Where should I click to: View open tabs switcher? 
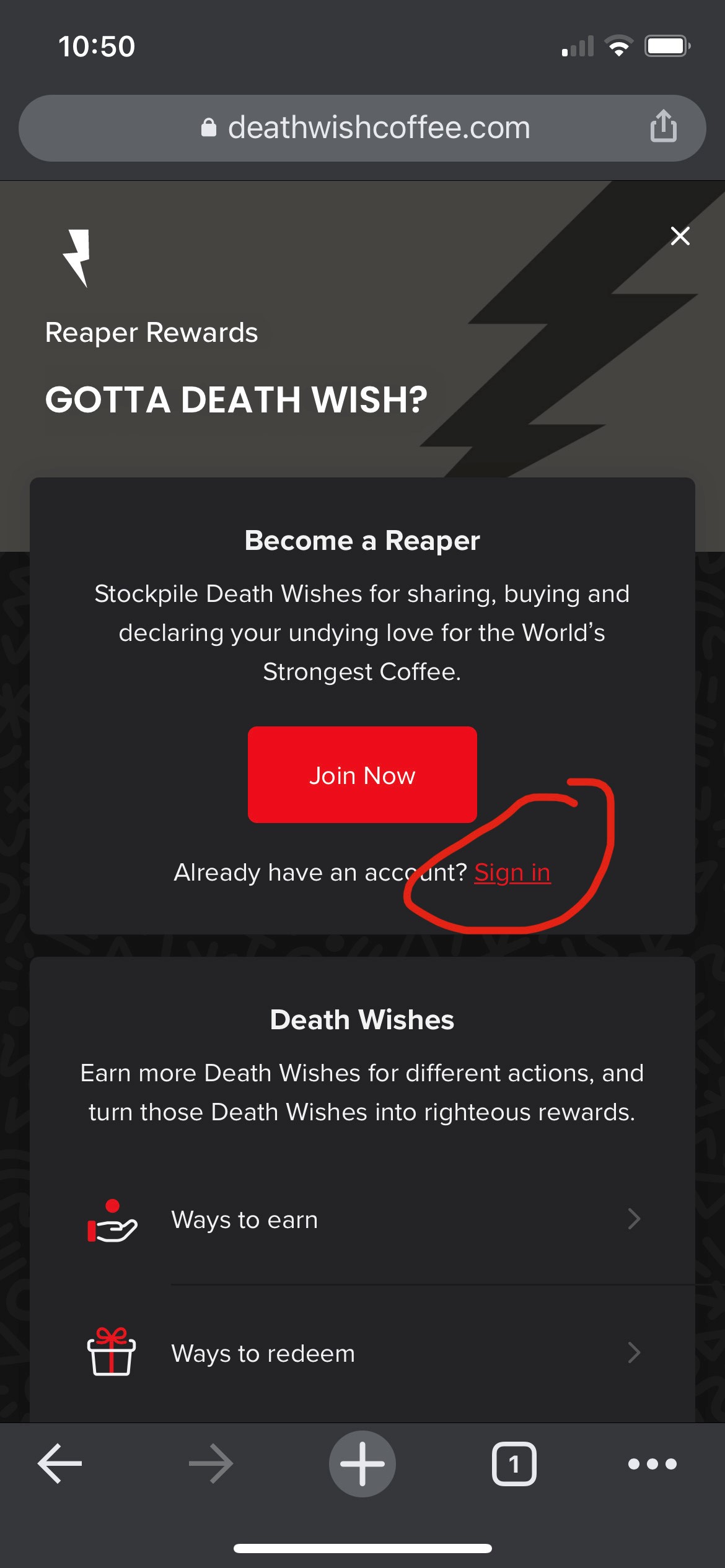pos(514,1463)
